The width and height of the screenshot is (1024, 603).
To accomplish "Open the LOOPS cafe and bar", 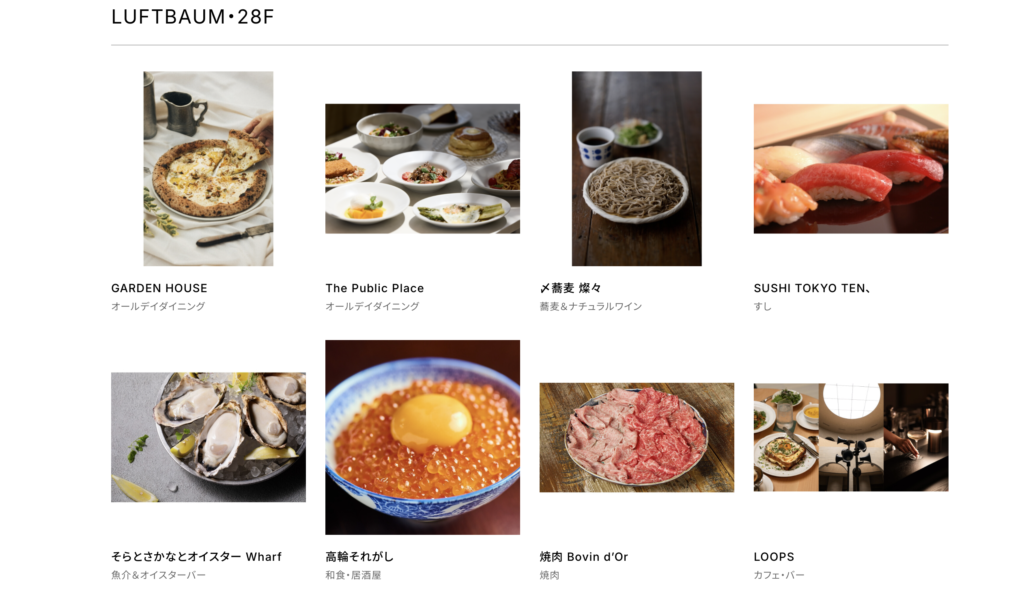I will click(850, 437).
